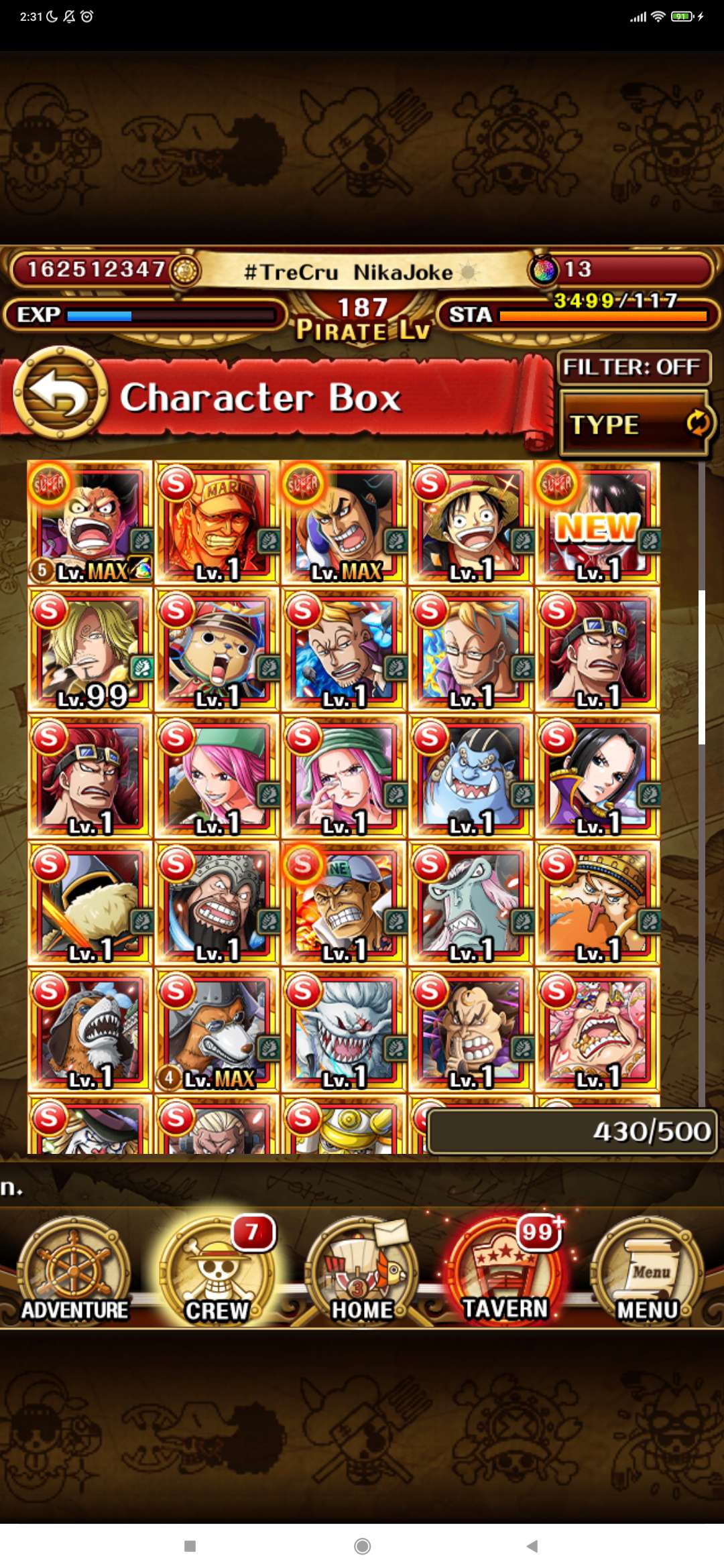Viewport: 724px width, 1568px height.
Task: Select the Marine cap character
Action: click(x=217, y=523)
